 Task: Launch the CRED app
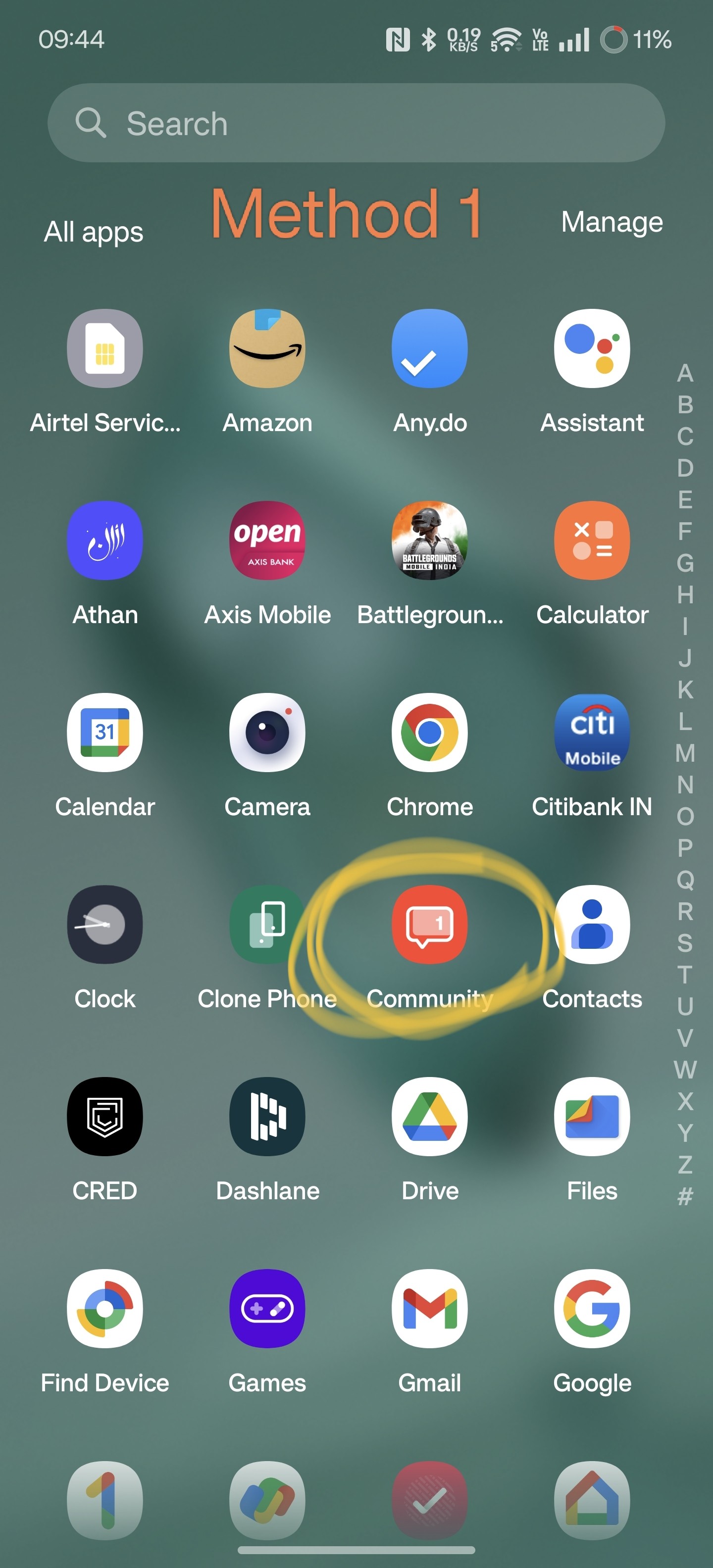pos(105,1116)
